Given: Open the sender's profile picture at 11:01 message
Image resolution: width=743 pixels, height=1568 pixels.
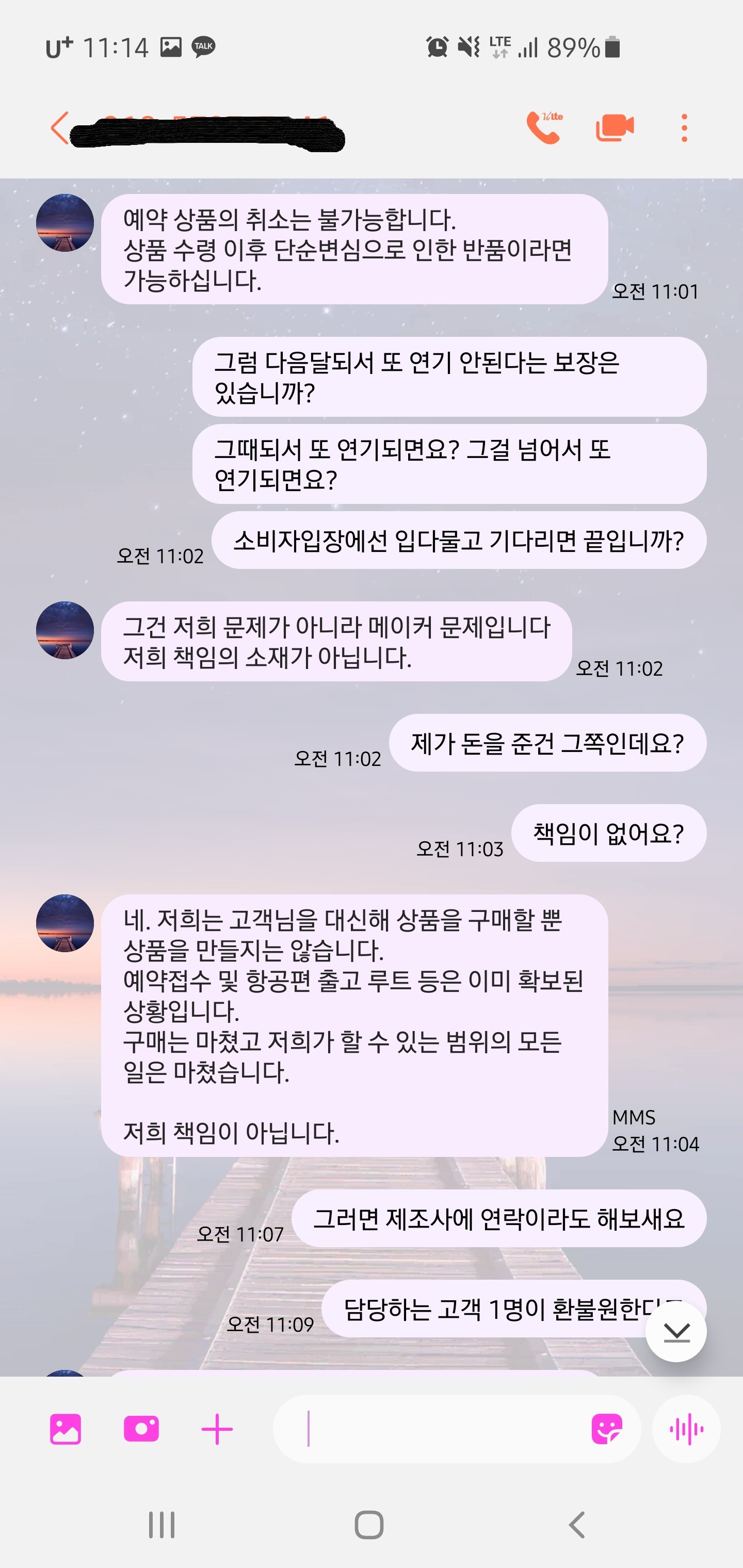Looking at the screenshot, I should pos(64,223).
